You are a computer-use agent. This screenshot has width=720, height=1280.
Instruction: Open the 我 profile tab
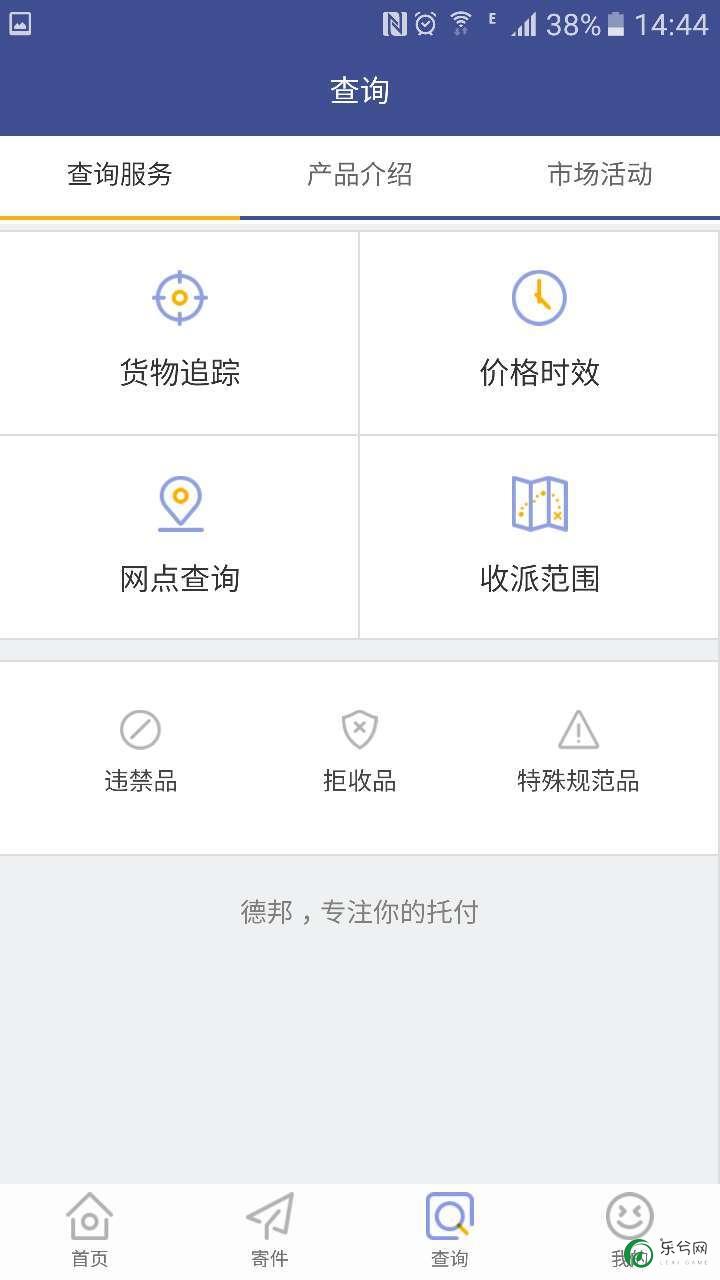(x=630, y=1231)
